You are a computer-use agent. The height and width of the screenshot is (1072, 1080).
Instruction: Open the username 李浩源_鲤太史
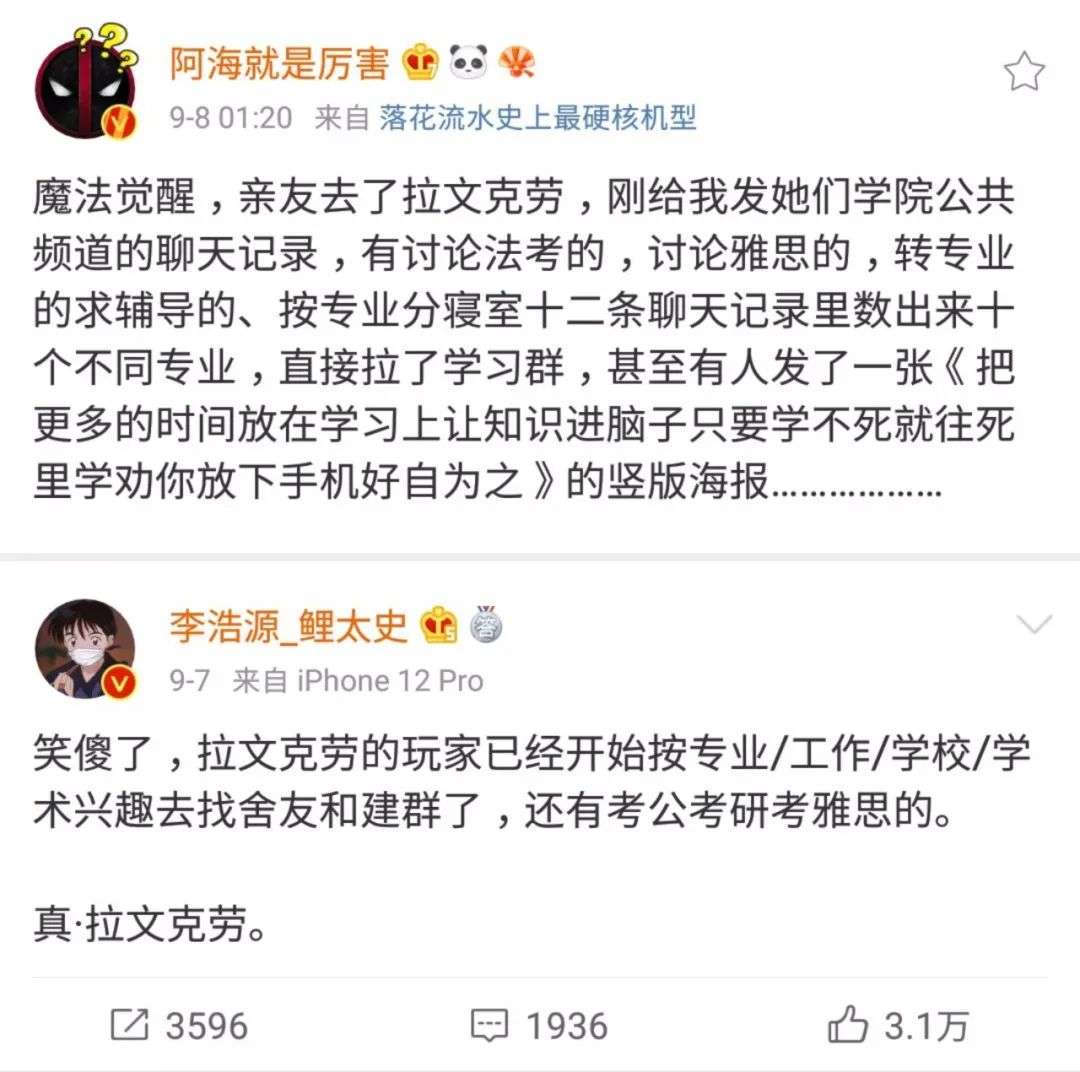pos(289,627)
